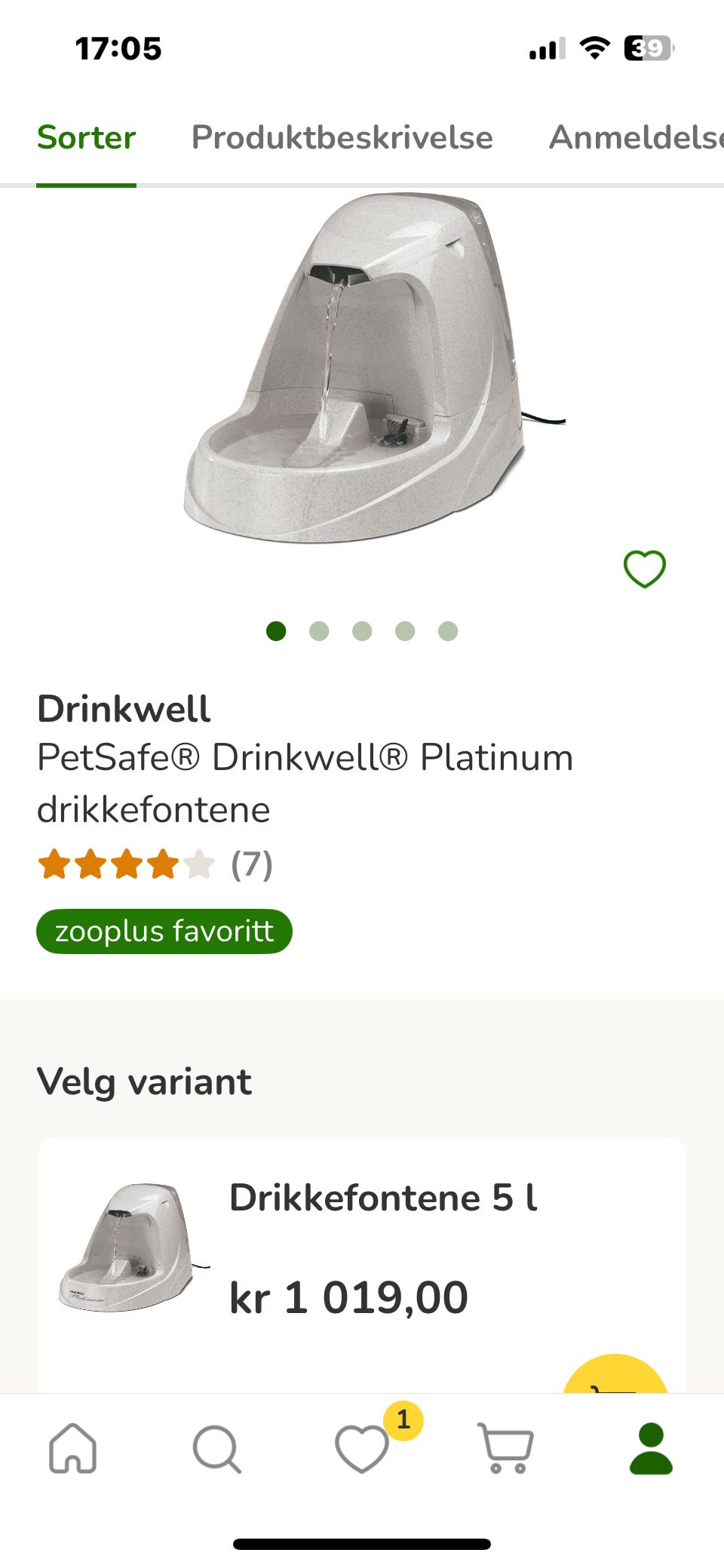Image resolution: width=724 pixels, height=1568 pixels.
Task: Jump to the last carousel dot
Action: (447, 631)
